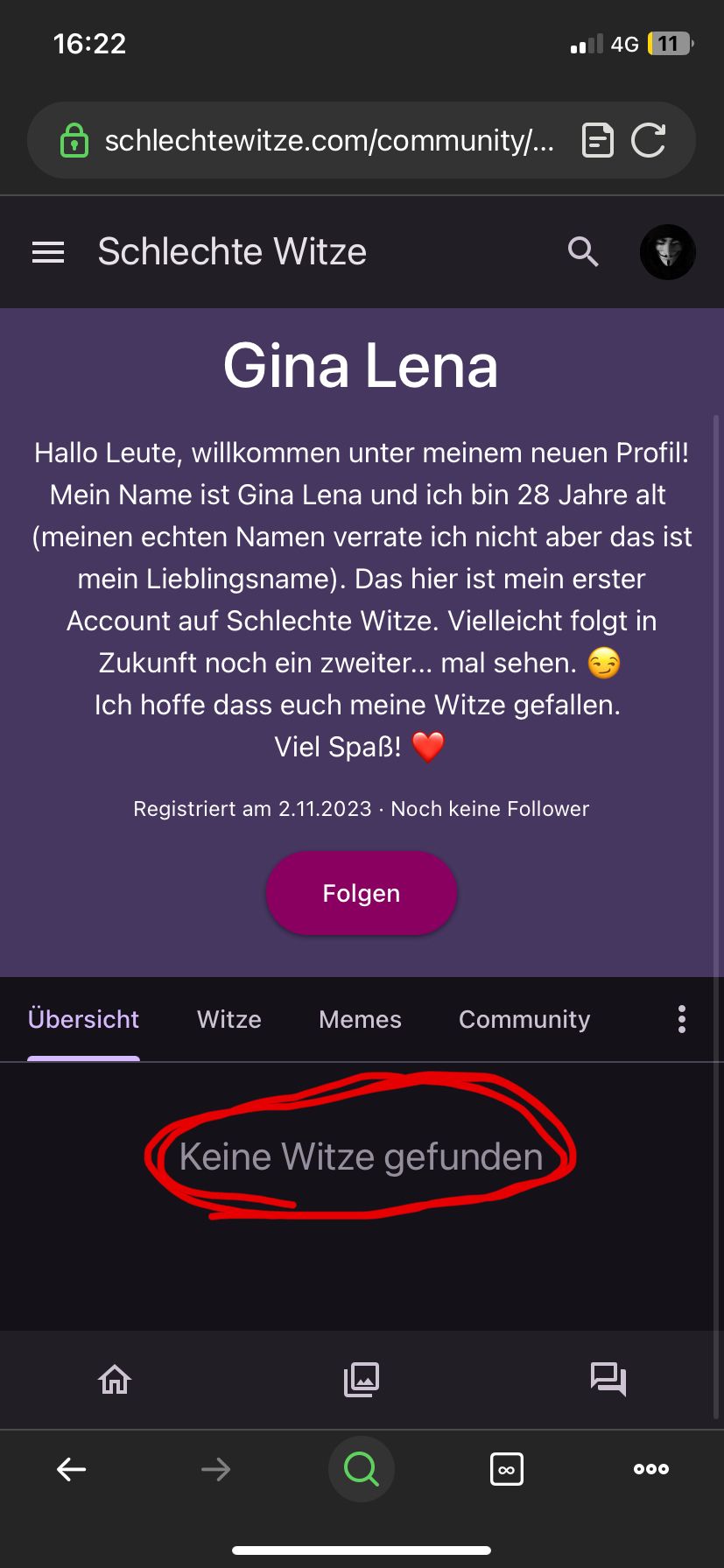Tap the address bar showing schlechtewitze.com
724x1568 pixels.
[328, 140]
